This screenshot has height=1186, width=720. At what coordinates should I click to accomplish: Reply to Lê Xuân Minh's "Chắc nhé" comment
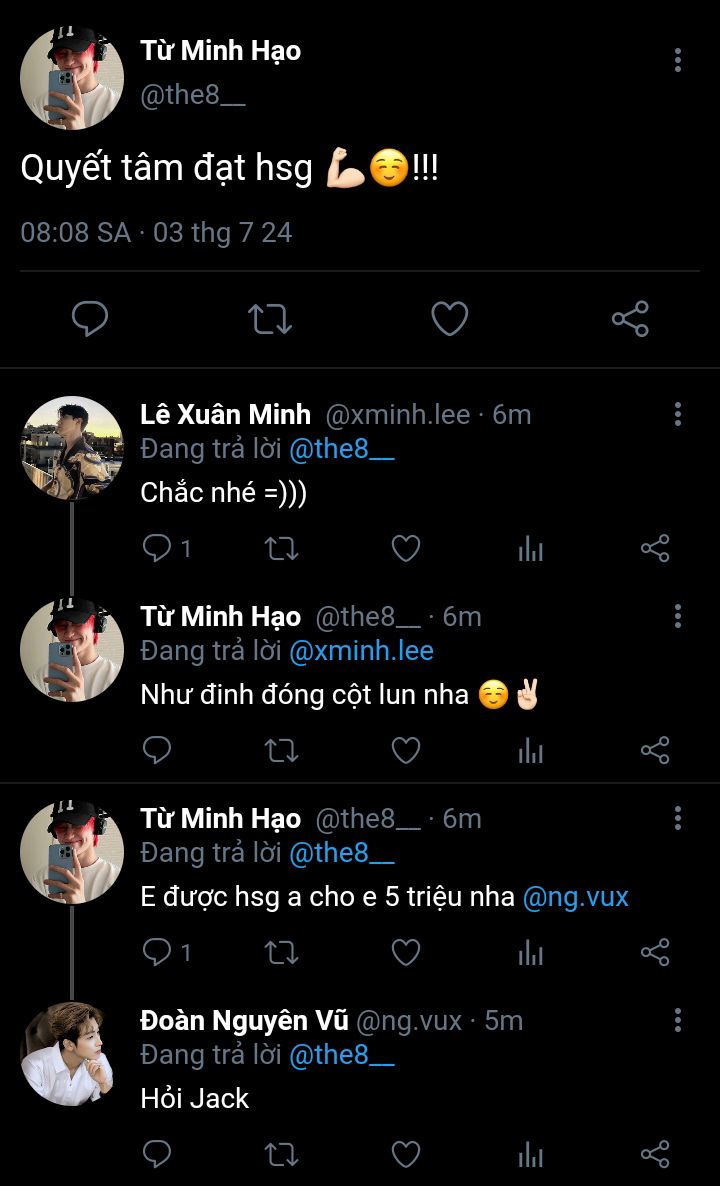158,548
